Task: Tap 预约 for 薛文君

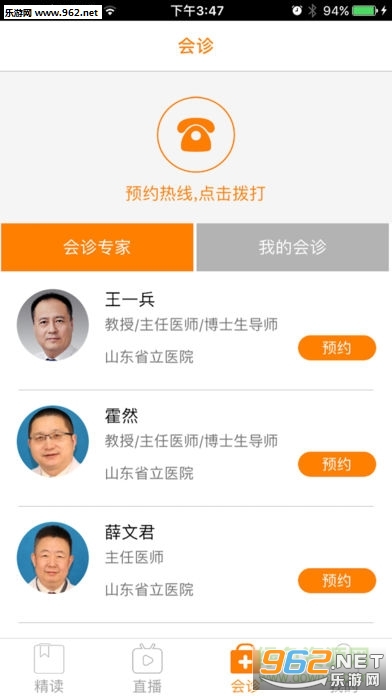Action: tap(337, 581)
